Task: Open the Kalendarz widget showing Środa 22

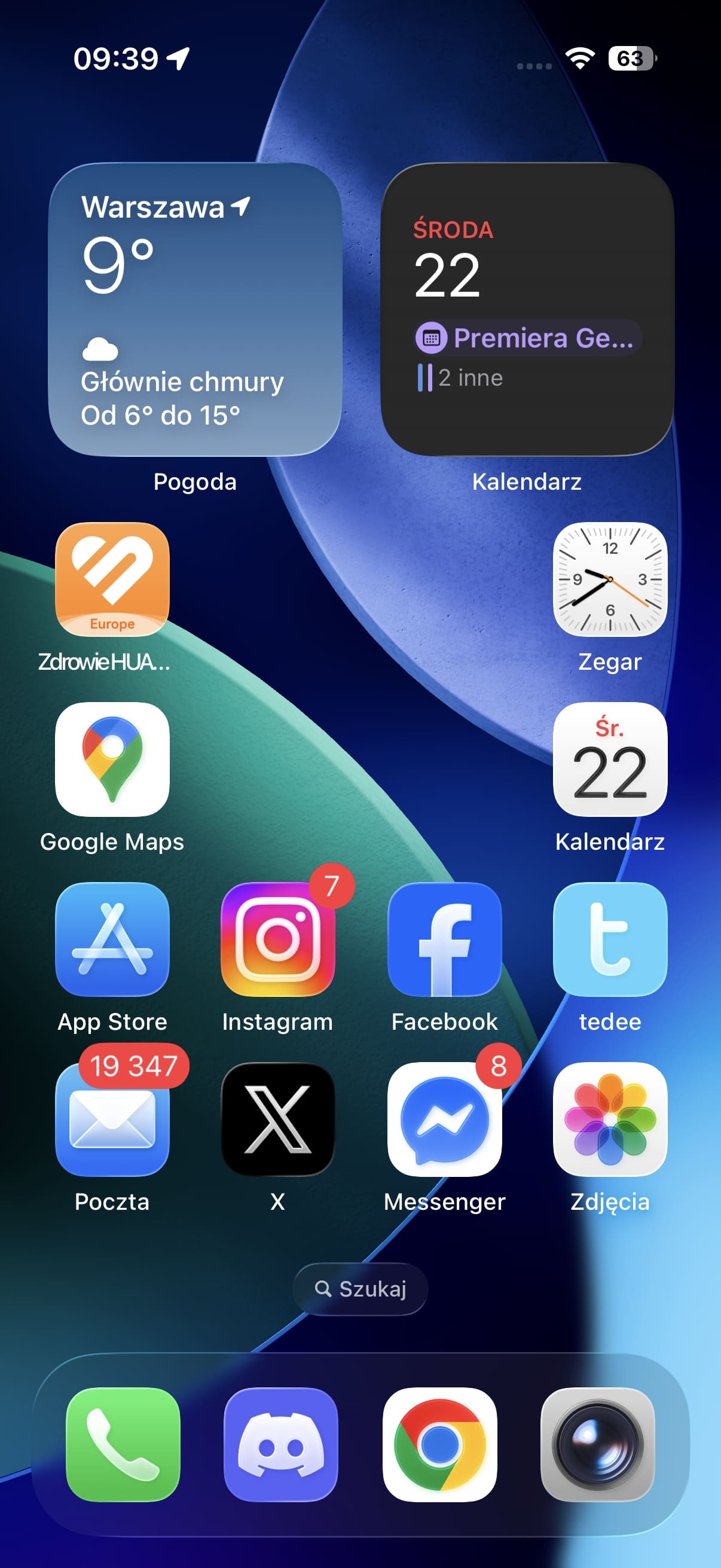Action: click(x=527, y=309)
